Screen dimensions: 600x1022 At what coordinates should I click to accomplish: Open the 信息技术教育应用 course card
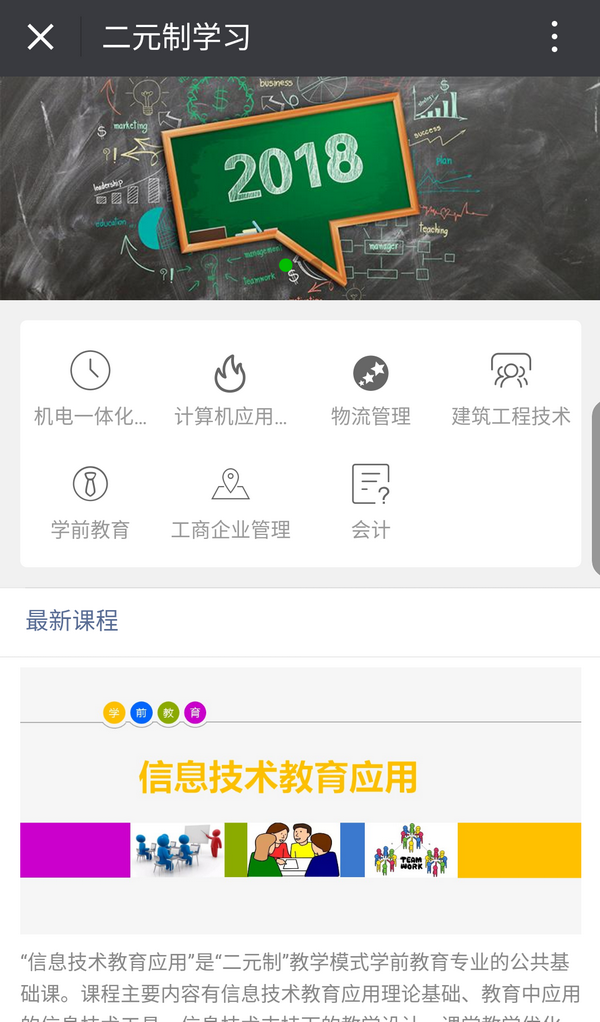[300, 800]
